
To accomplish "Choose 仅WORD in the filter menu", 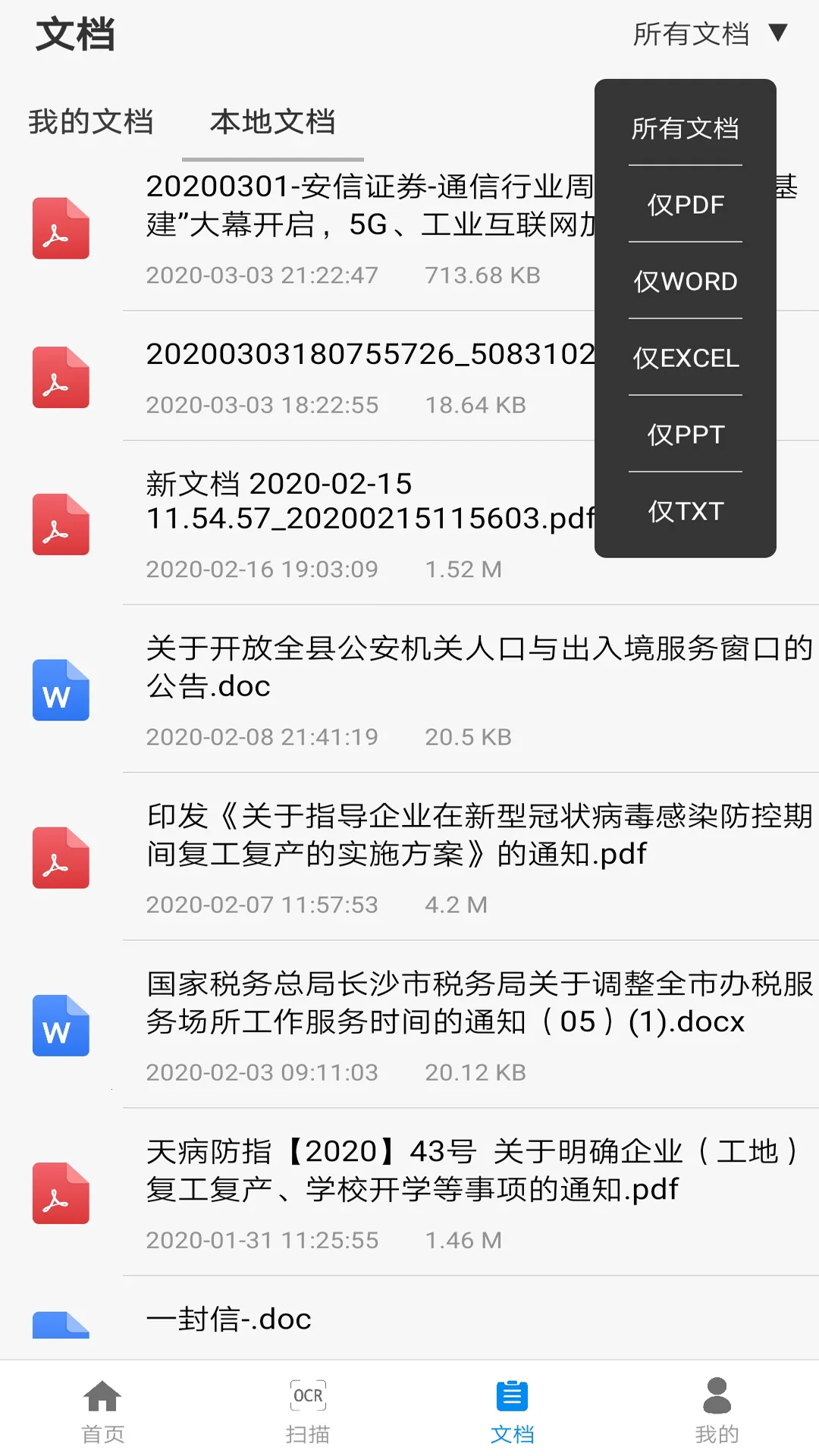I will [x=684, y=281].
